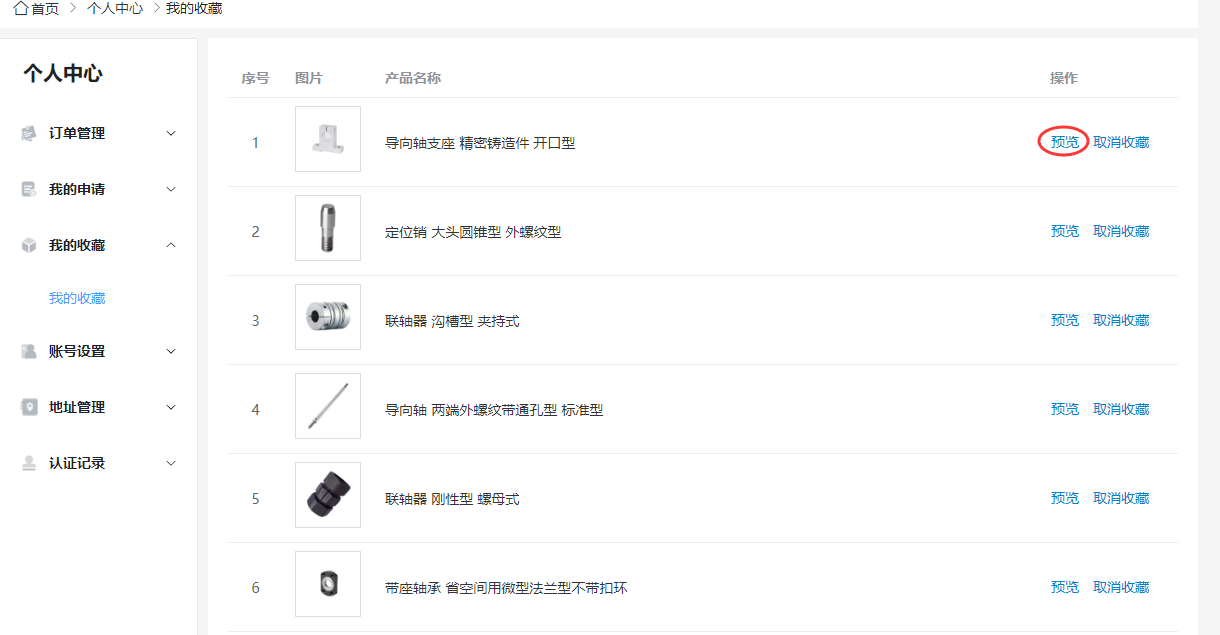Tap 取消收藏 for 导向轴支座 精密铸造件 开口型
The height and width of the screenshot is (635, 1220).
pos(1121,142)
